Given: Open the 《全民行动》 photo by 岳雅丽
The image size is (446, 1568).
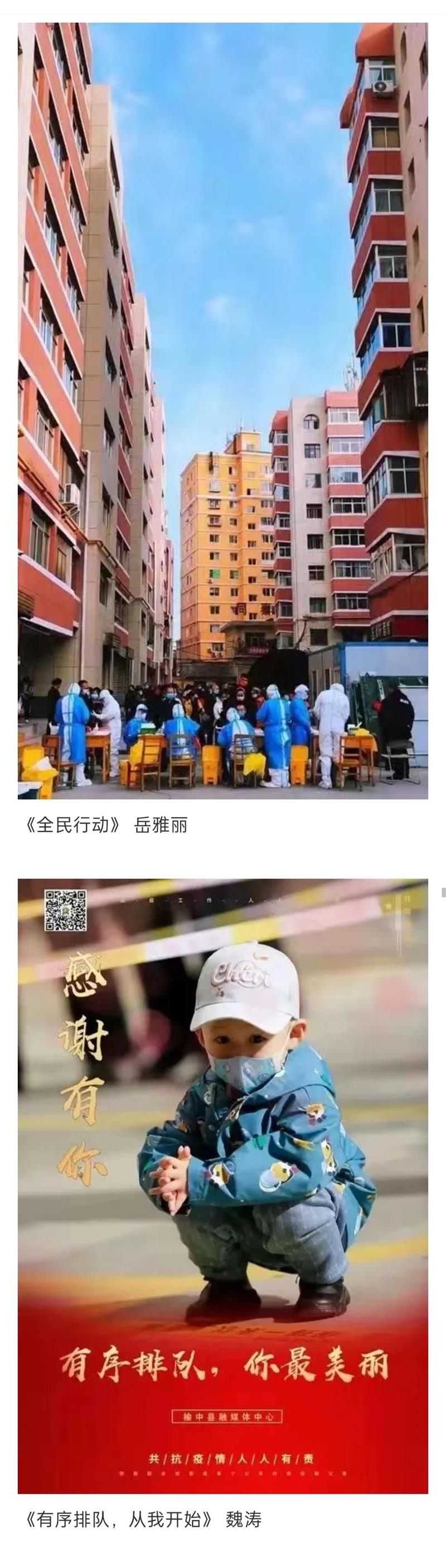Looking at the screenshot, I should [222, 411].
